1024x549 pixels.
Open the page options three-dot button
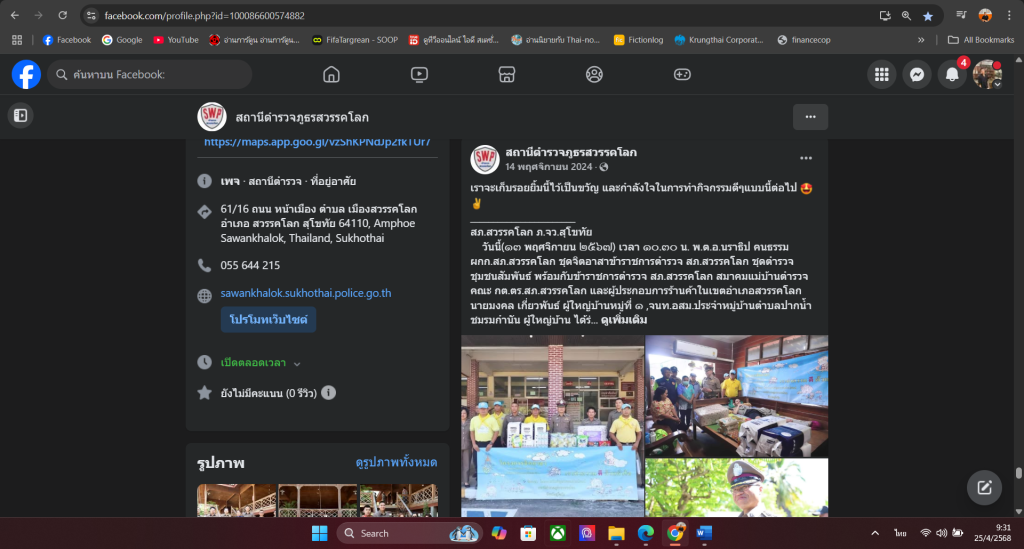point(810,117)
